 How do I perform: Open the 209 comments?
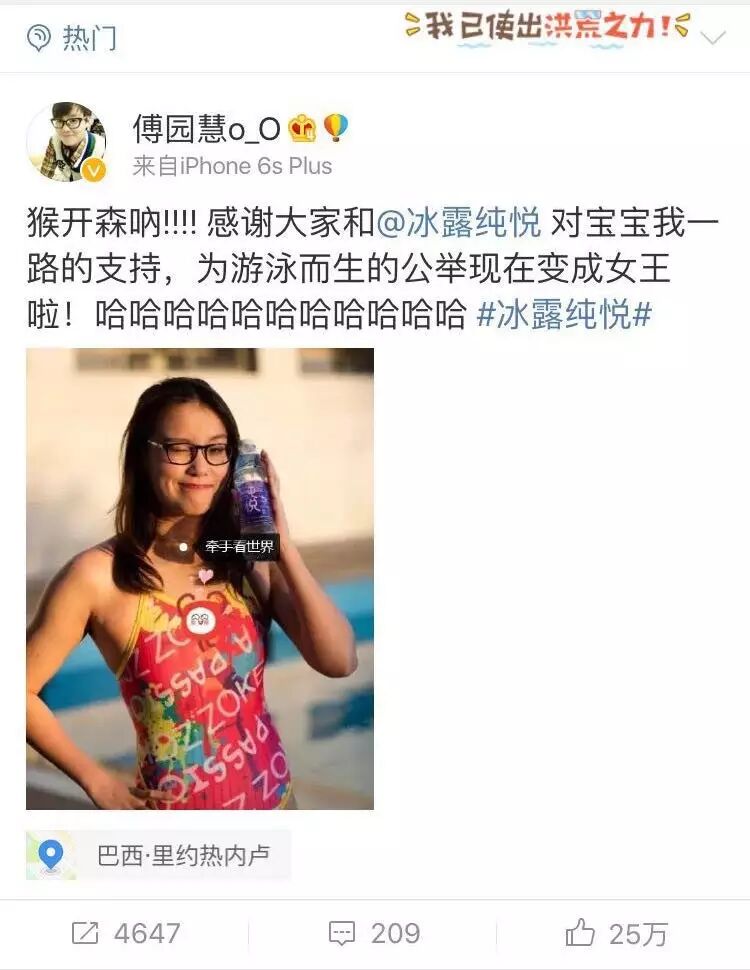[x=374, y=934]
